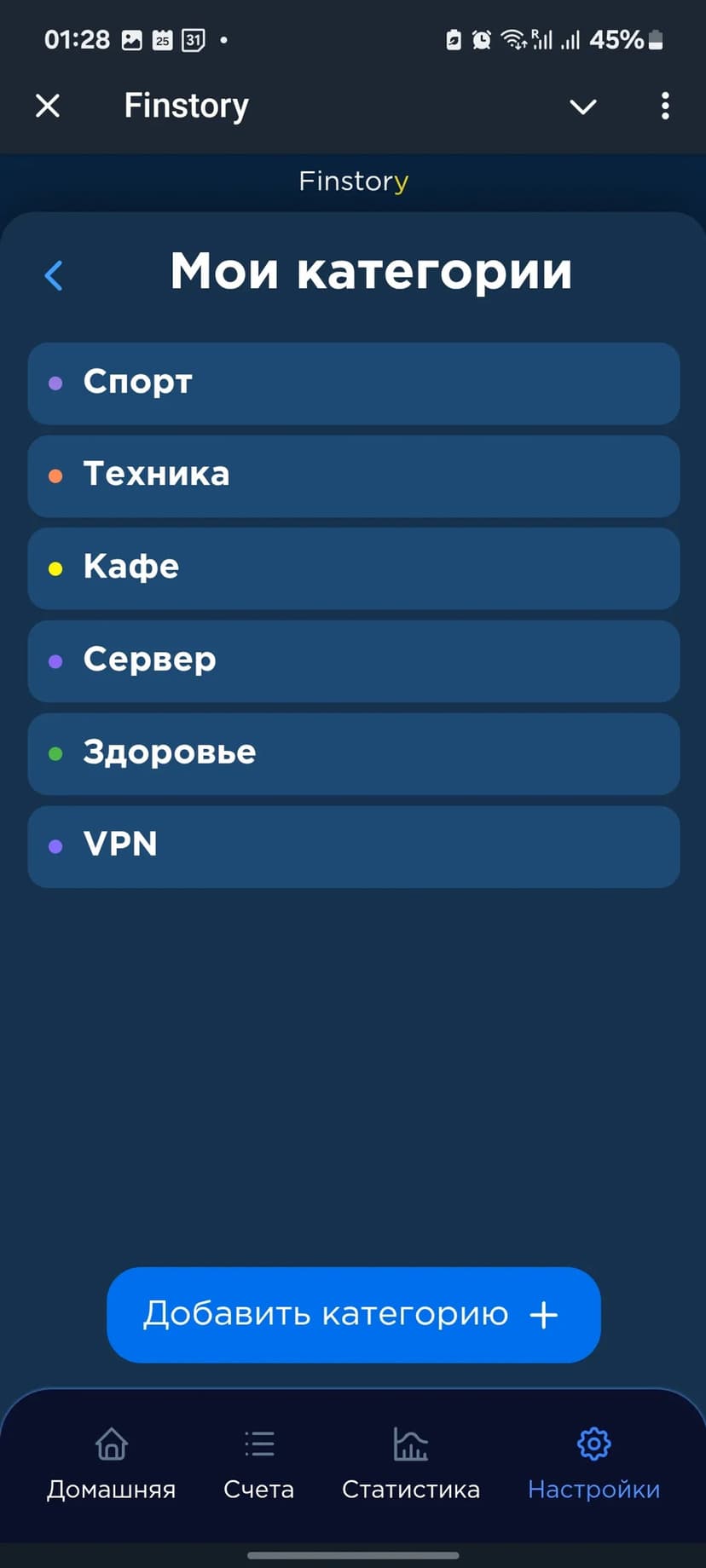Open the Техника category
Screen dimensions: 706x1568
point(353,476)
